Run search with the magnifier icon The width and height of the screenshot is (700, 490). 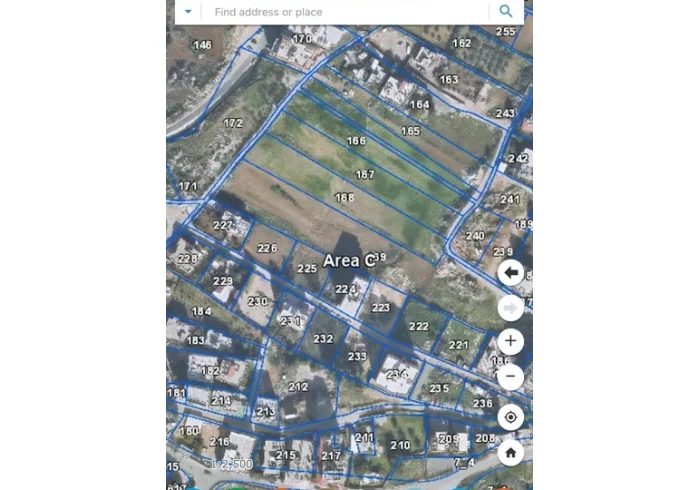(506, 12)
